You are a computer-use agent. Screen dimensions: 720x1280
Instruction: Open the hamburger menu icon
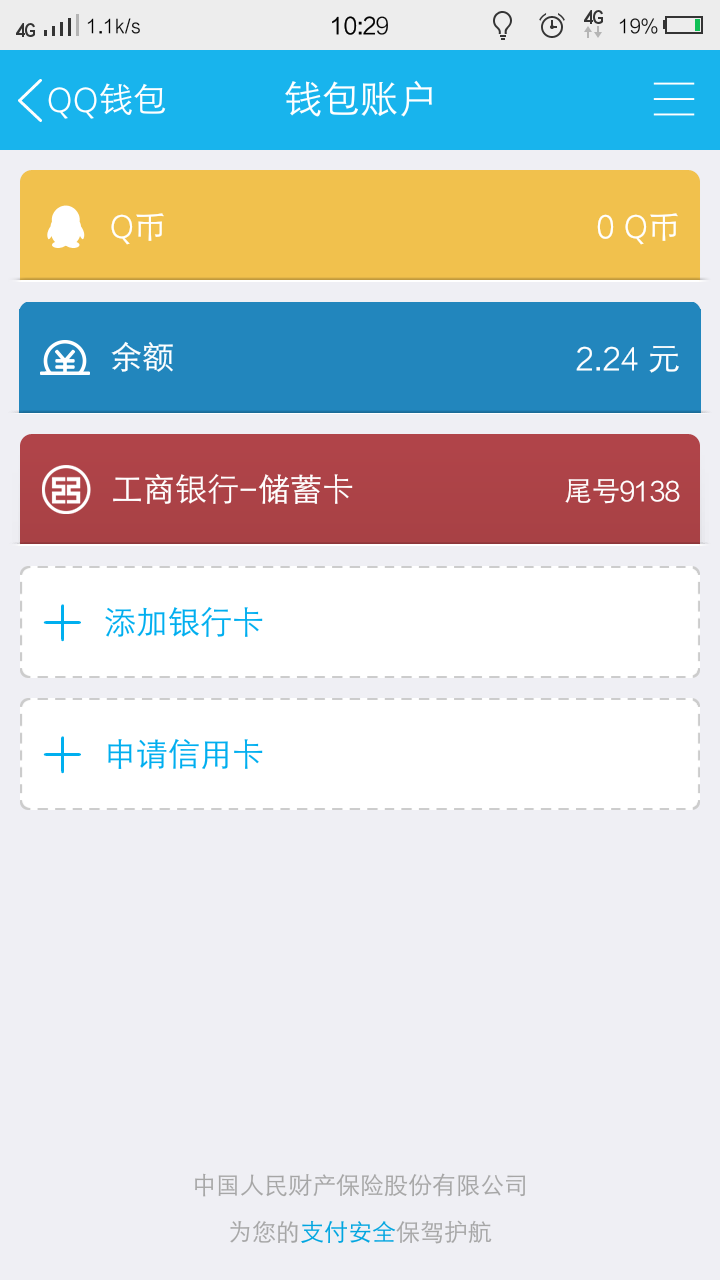click(674, 99)
